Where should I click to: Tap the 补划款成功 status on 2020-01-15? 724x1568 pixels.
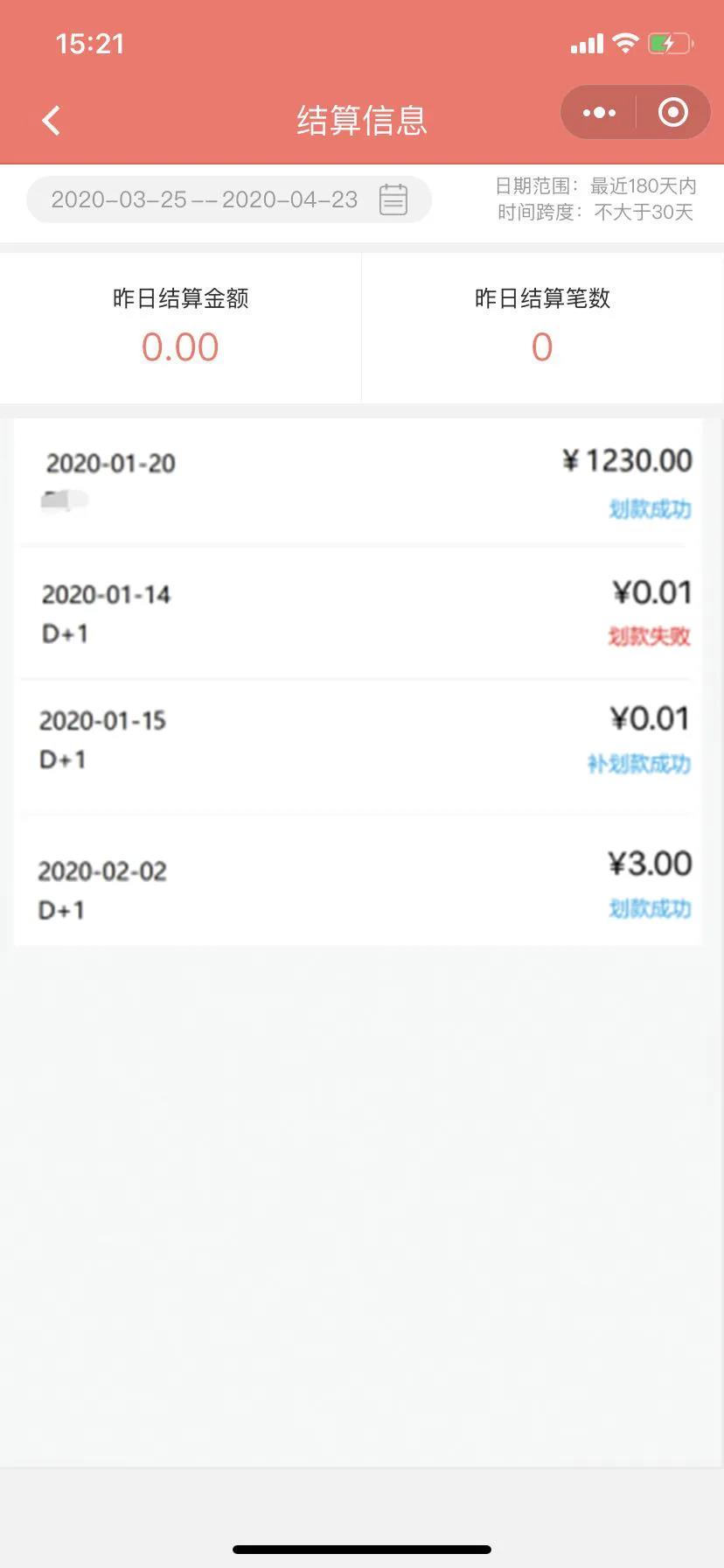point(639,764)
